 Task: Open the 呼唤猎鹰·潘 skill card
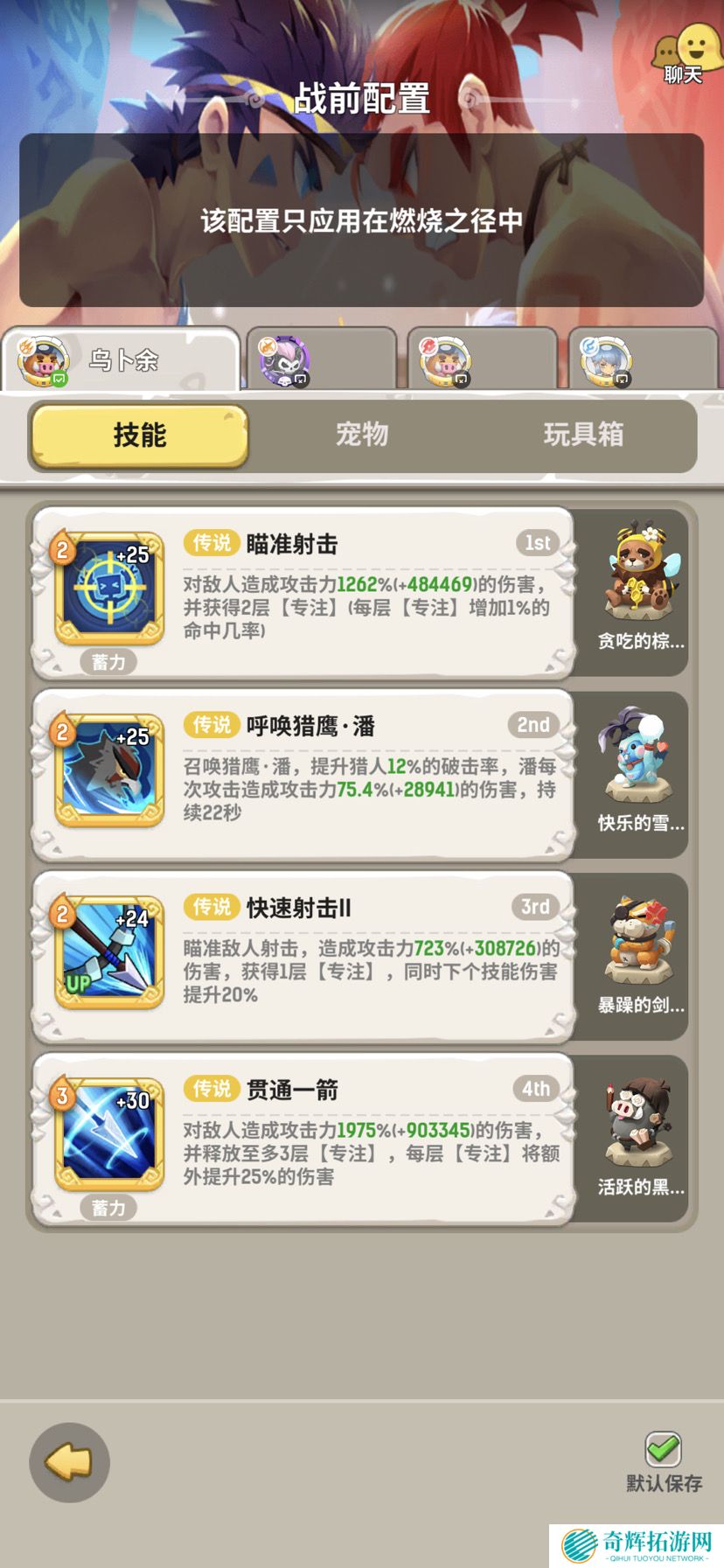click(x=302, y=776)
